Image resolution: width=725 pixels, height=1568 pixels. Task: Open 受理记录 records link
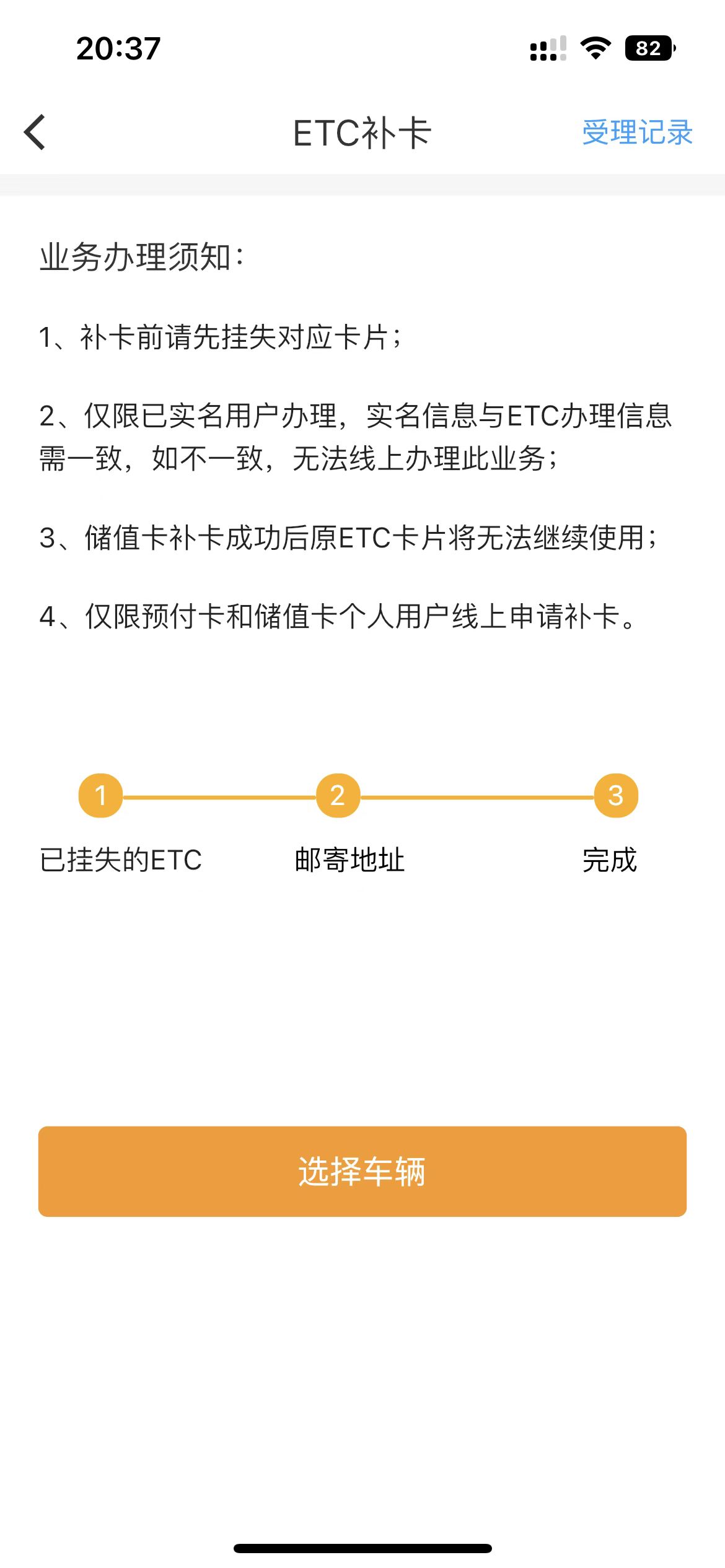pyautogui.click(x=637, y=133)
